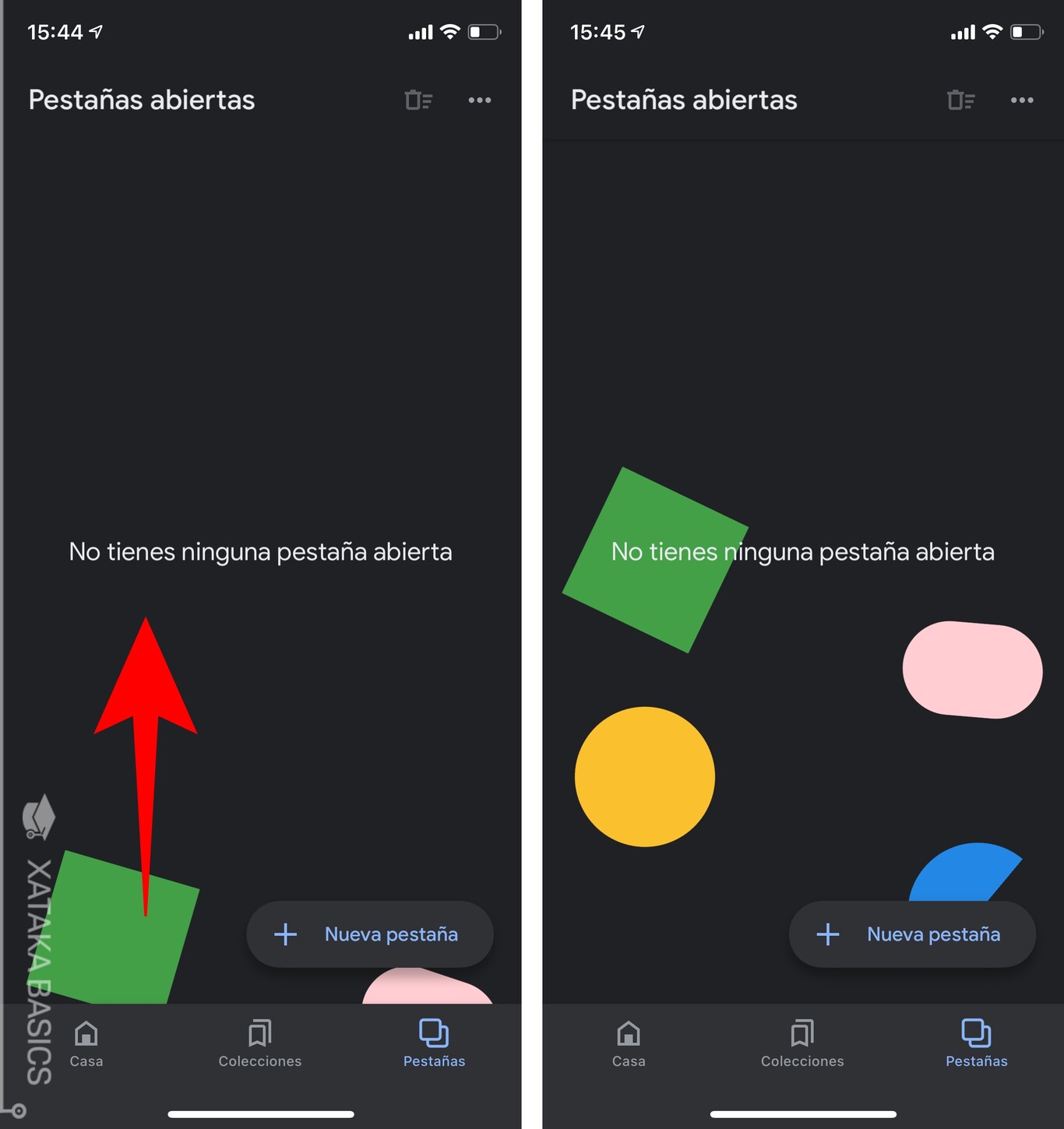This screenshot has width=1064, height=1129.
Task: Tap Nueva pestaña in the right screenshot
Action: pyautogui.click(x=912, y=934)
